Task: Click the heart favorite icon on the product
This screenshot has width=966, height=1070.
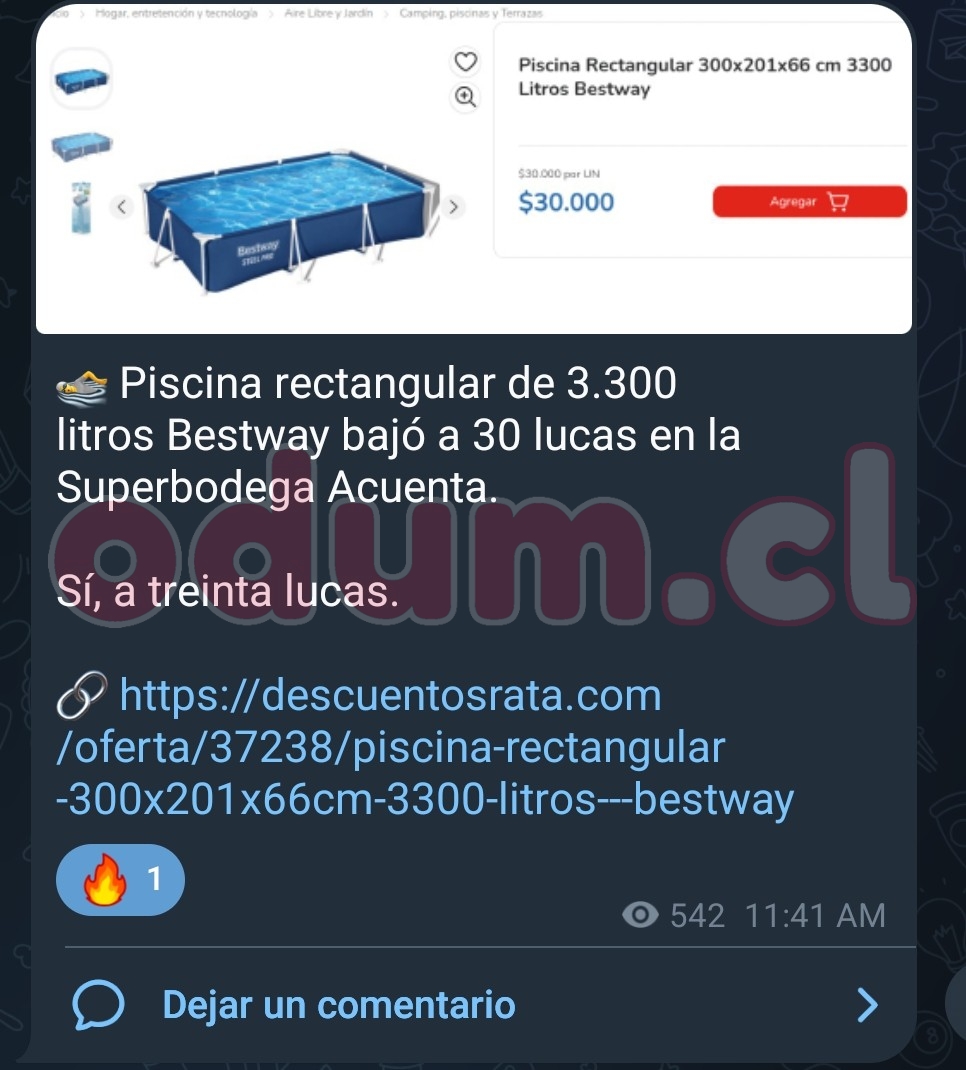Action: tap(465, 61)
